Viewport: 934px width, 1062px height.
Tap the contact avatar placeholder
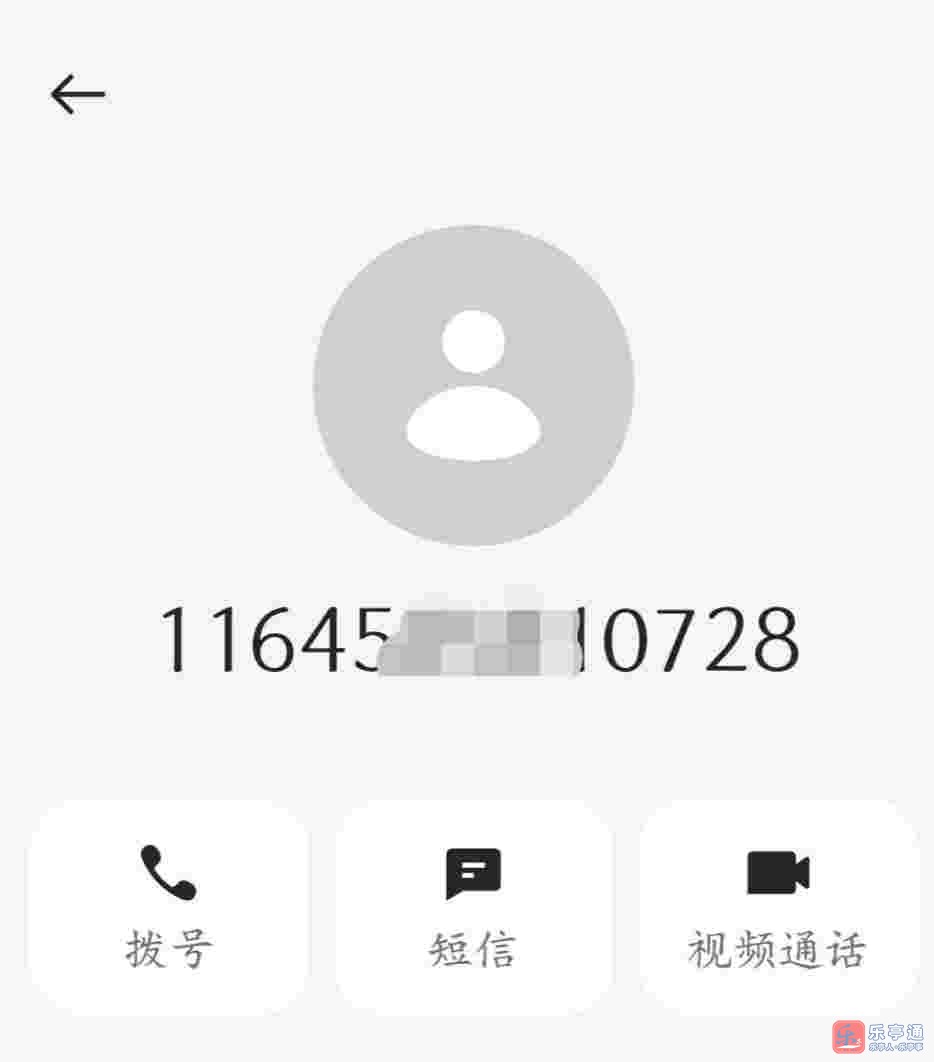[473, 385]
